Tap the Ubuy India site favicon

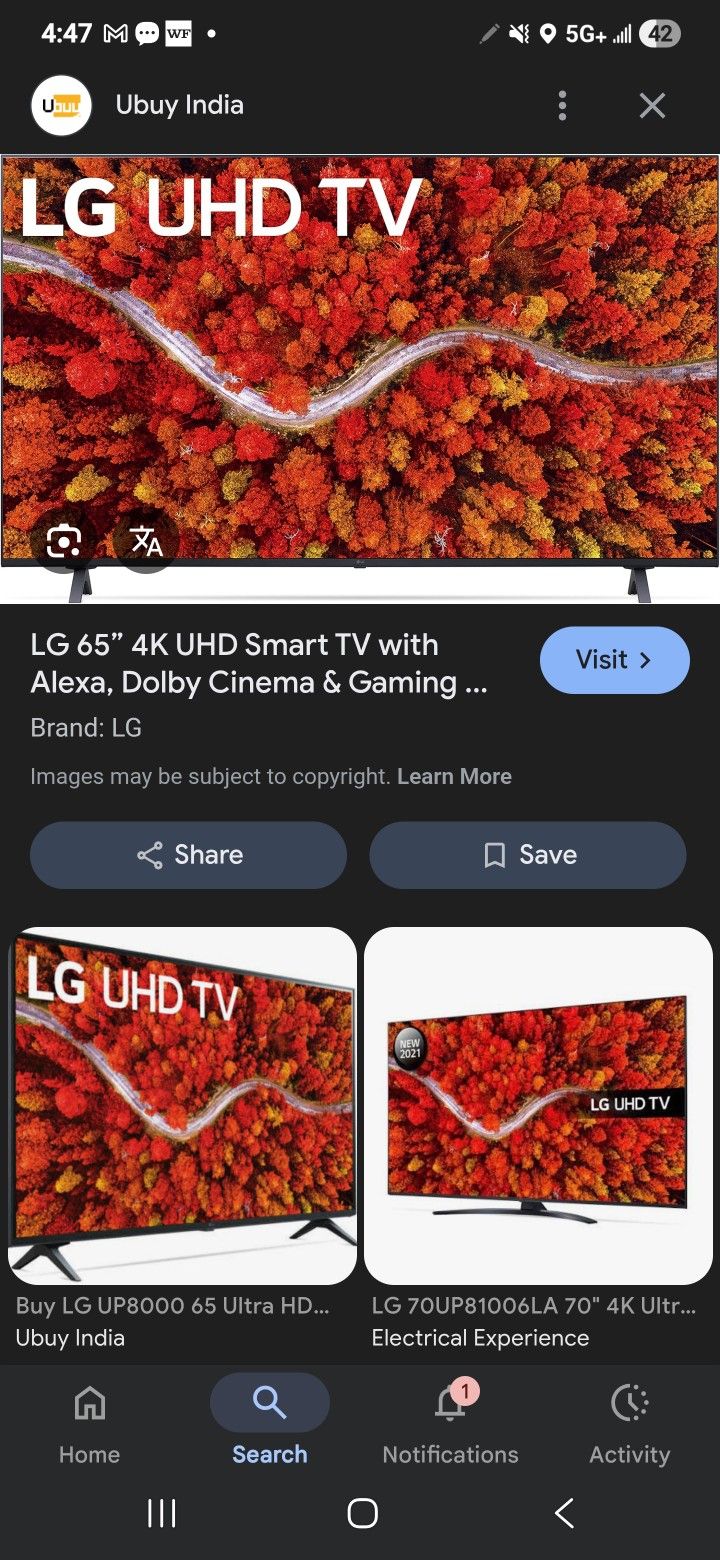pos(61,105)
